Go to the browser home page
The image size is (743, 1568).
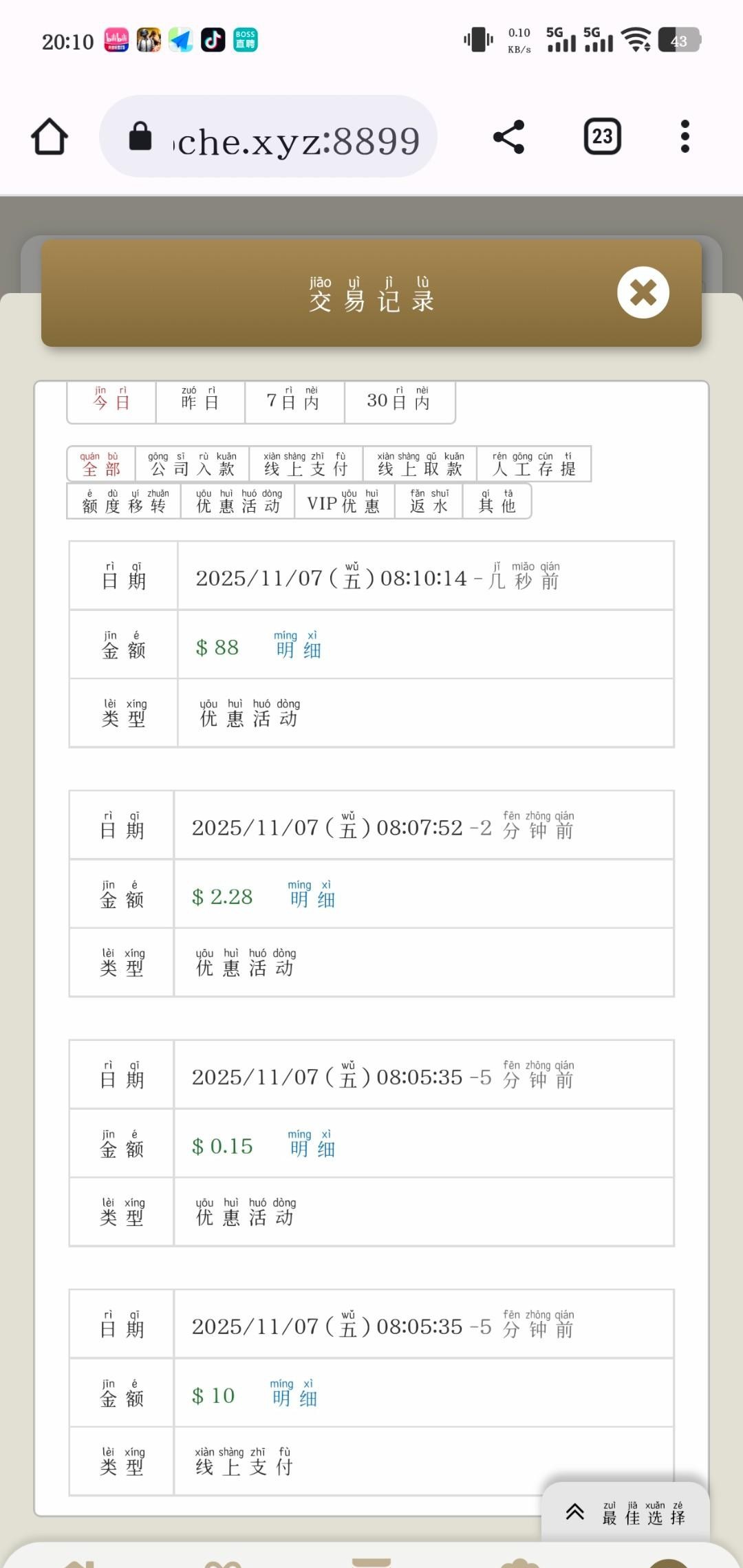pos(50,136)
